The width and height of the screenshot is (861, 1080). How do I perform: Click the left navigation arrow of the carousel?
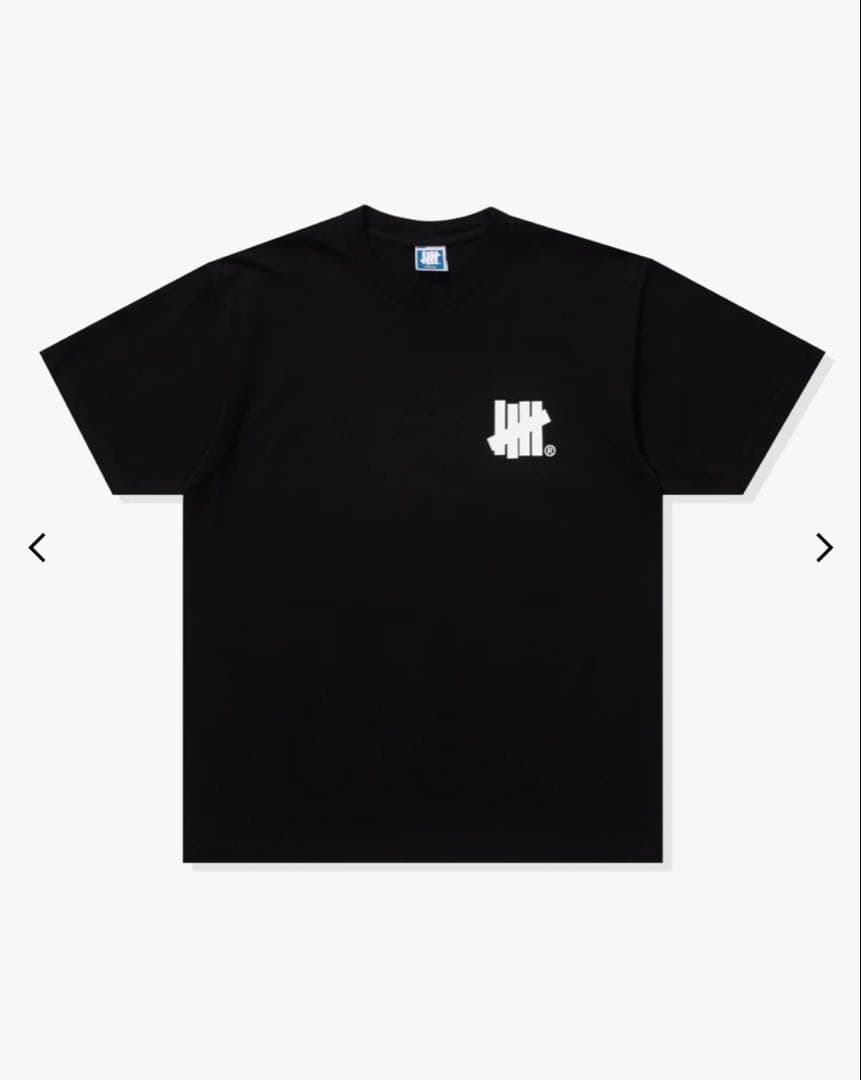coord(36,547)
